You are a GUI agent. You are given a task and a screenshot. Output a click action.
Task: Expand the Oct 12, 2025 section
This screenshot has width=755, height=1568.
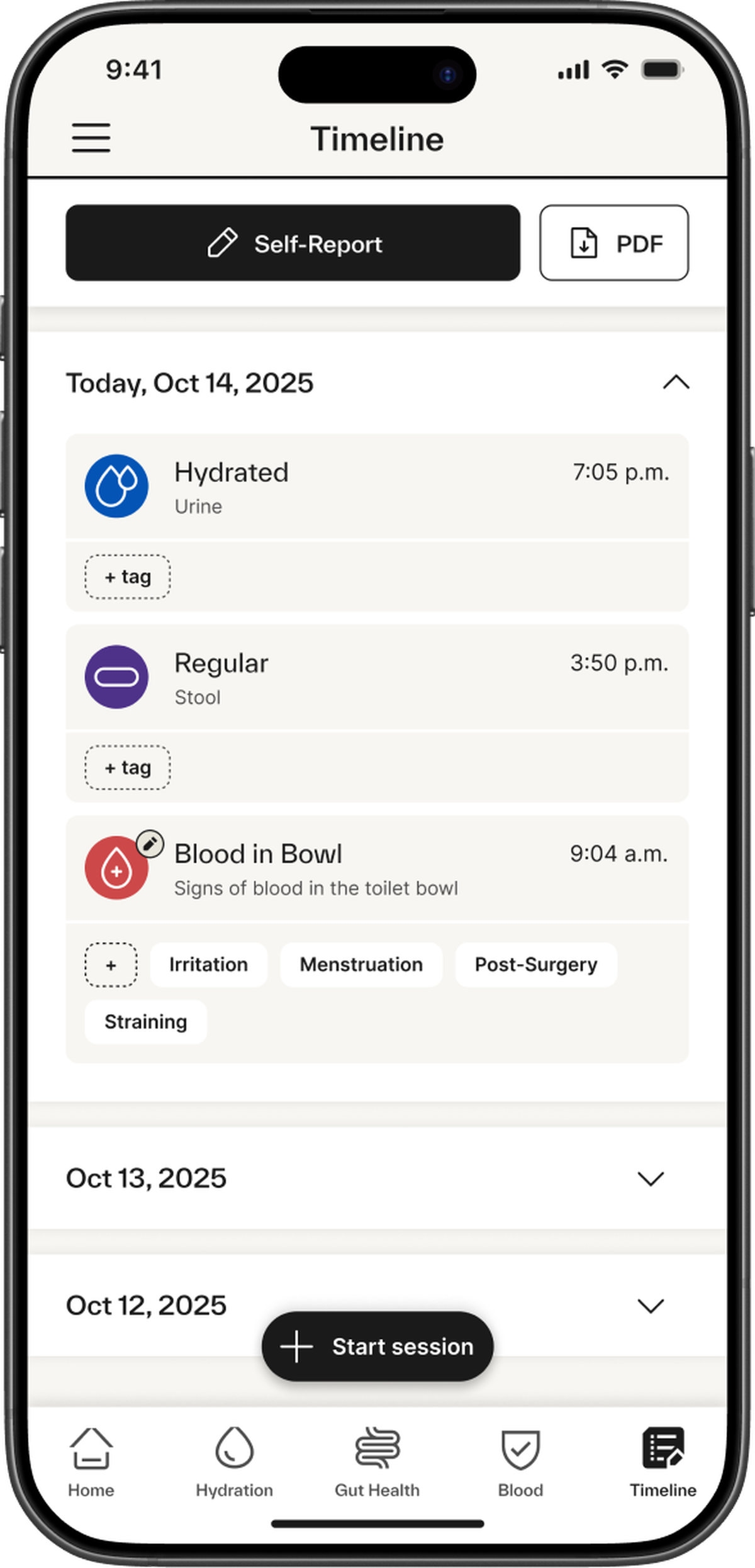coord(651,1306)
